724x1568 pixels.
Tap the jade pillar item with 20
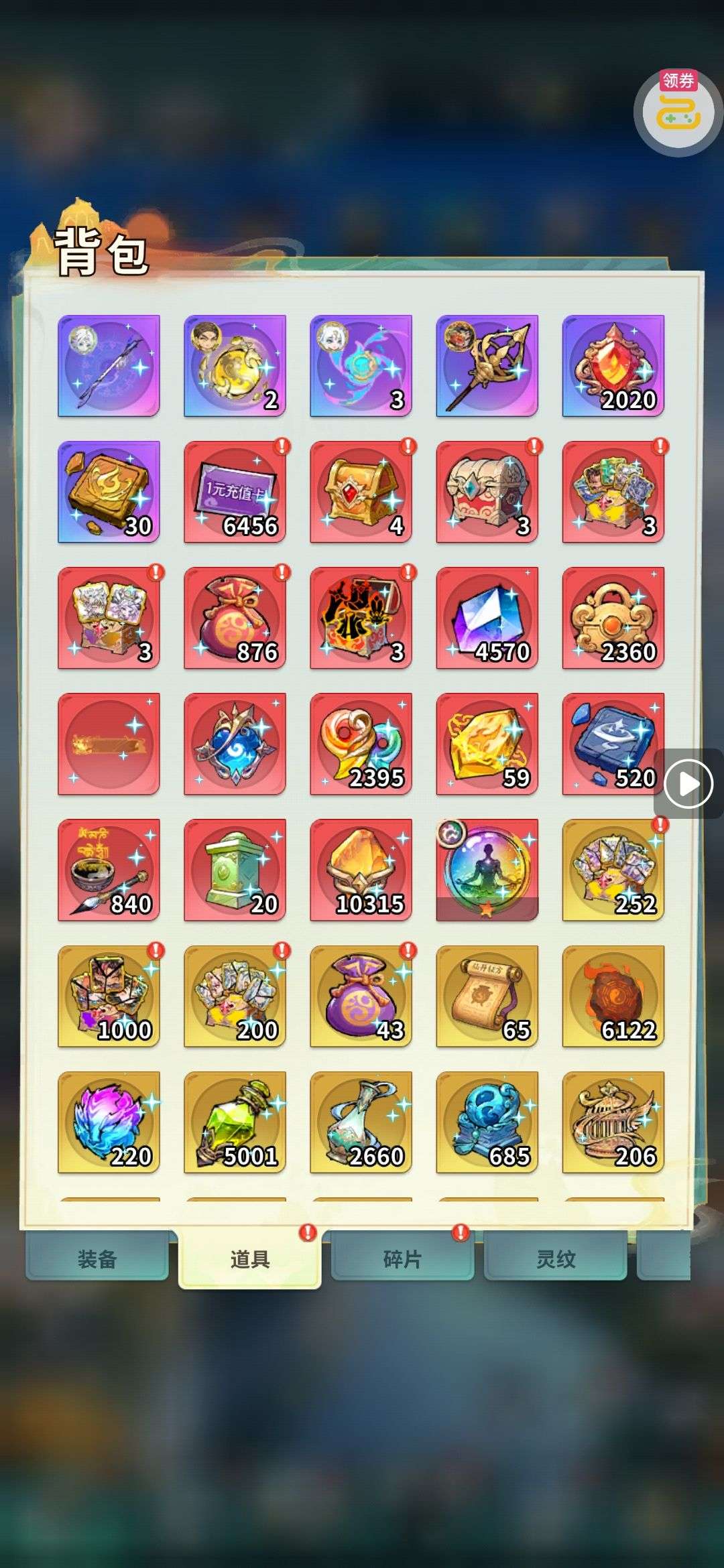pyautogui.click(x=235, y=870)
